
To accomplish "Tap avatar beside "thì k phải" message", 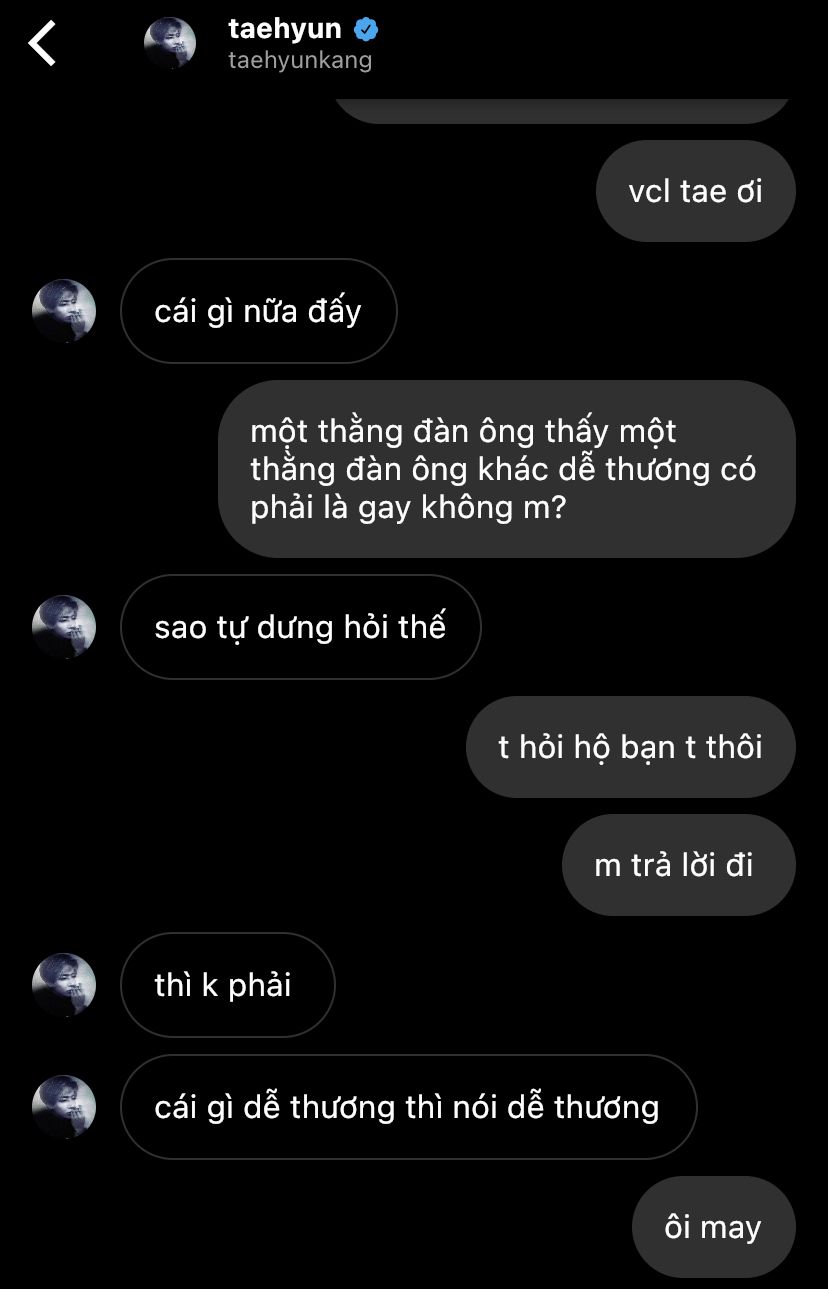I will pyautogui.click(x=64, y=985).
